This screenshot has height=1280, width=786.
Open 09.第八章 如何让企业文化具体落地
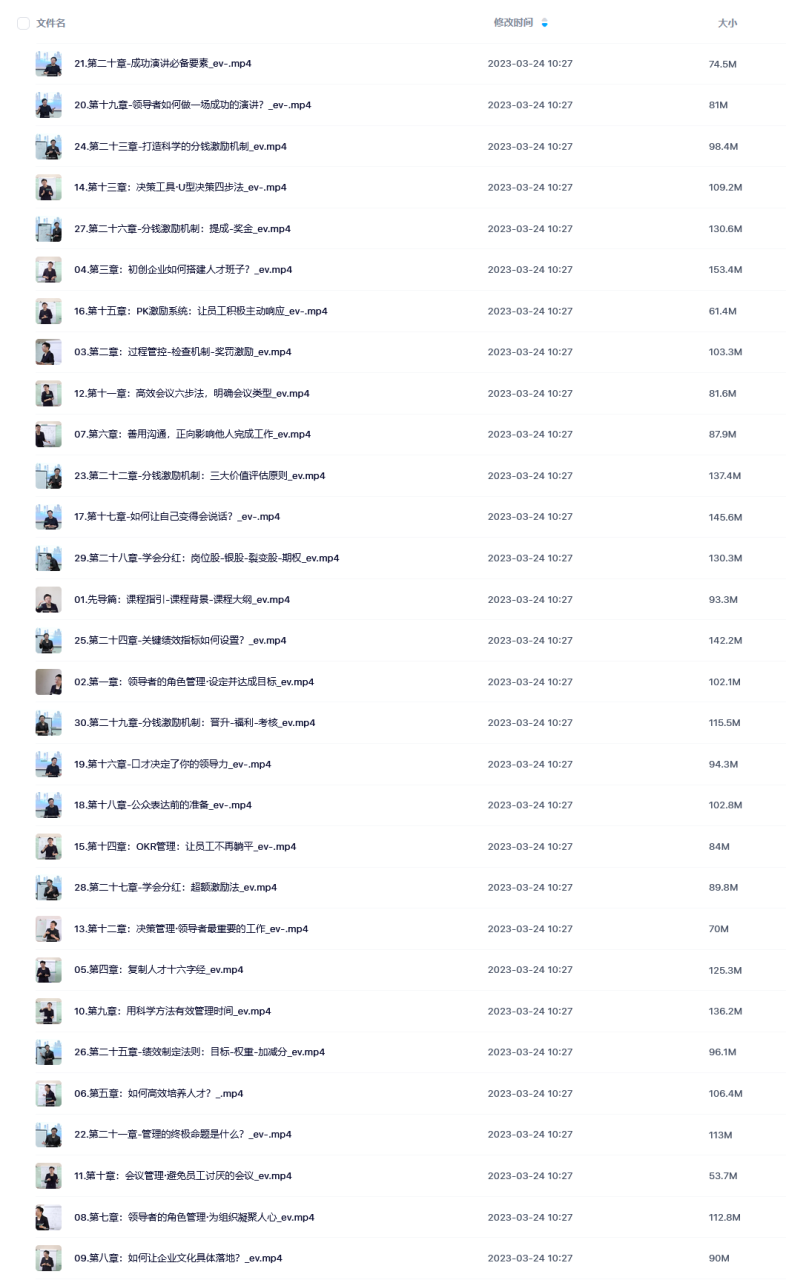tap(179, 1258)
